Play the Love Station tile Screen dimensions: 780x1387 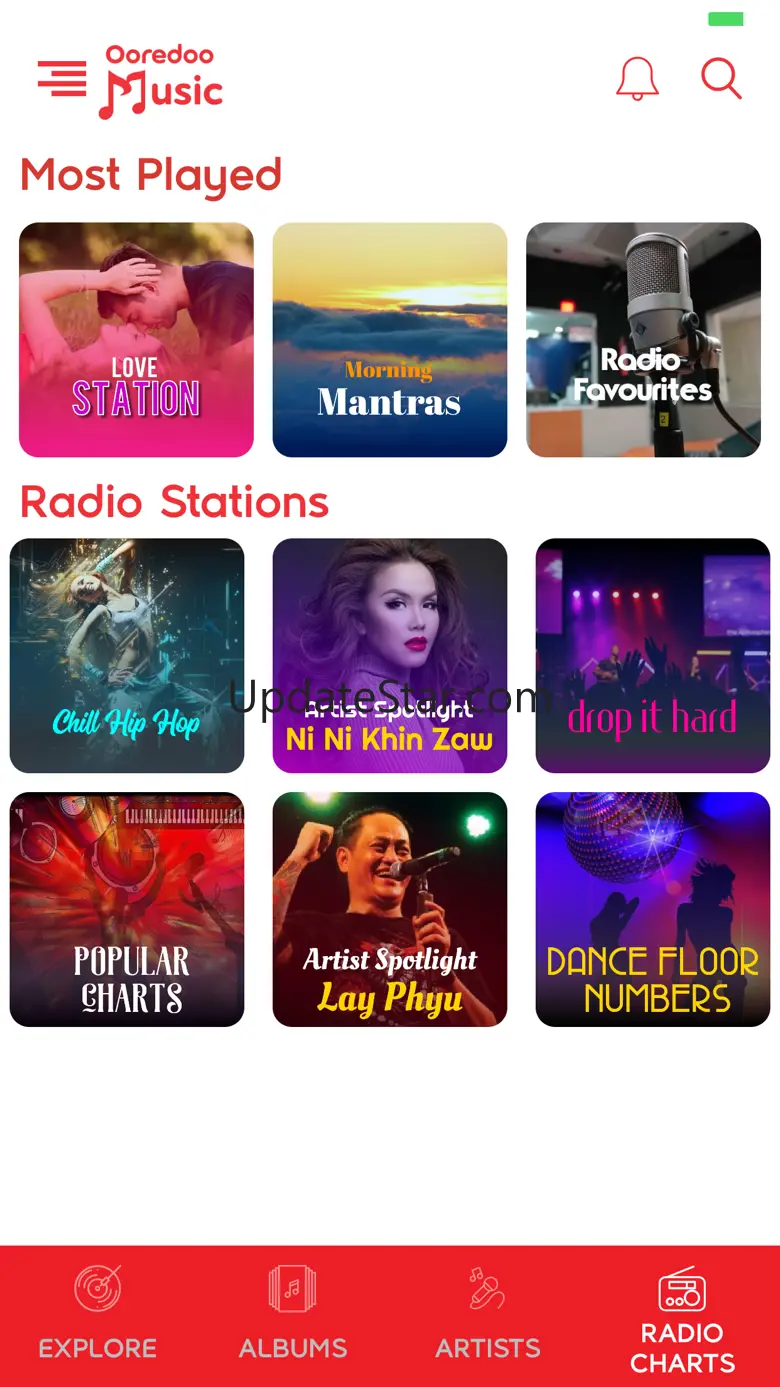tap(136, 340)
